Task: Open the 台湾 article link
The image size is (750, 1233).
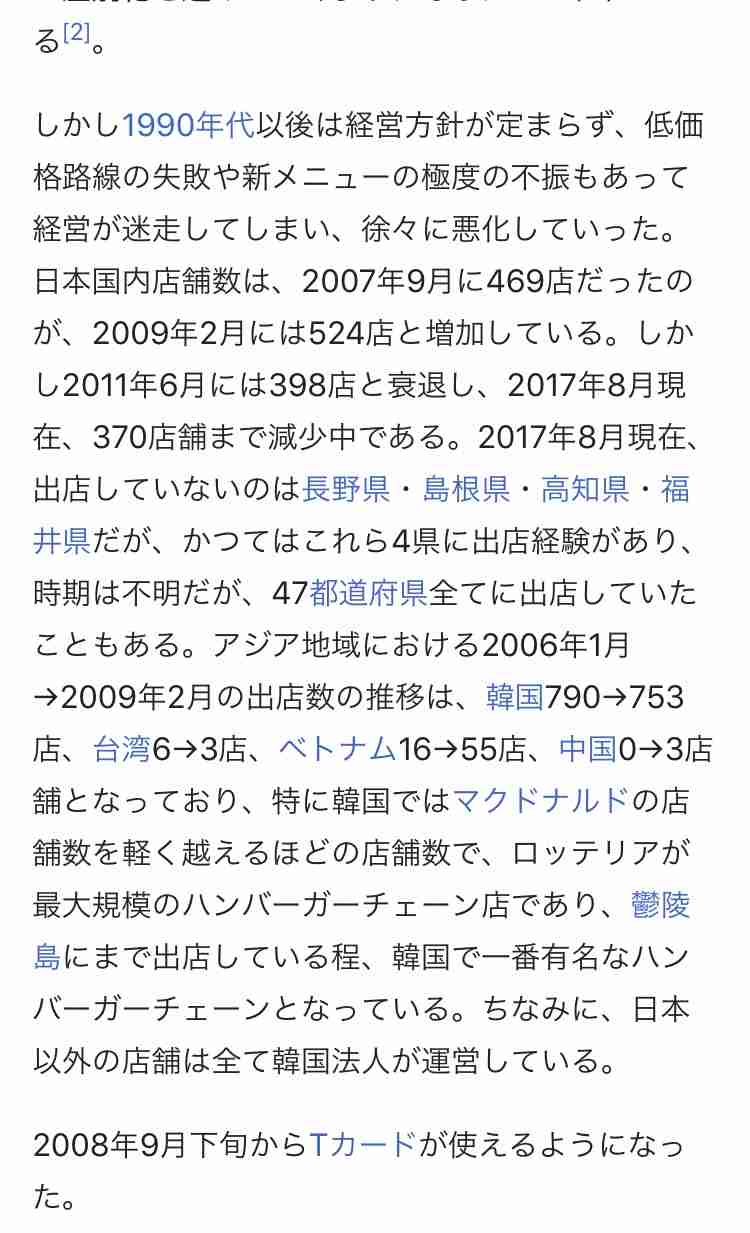Action: [122, 749]
